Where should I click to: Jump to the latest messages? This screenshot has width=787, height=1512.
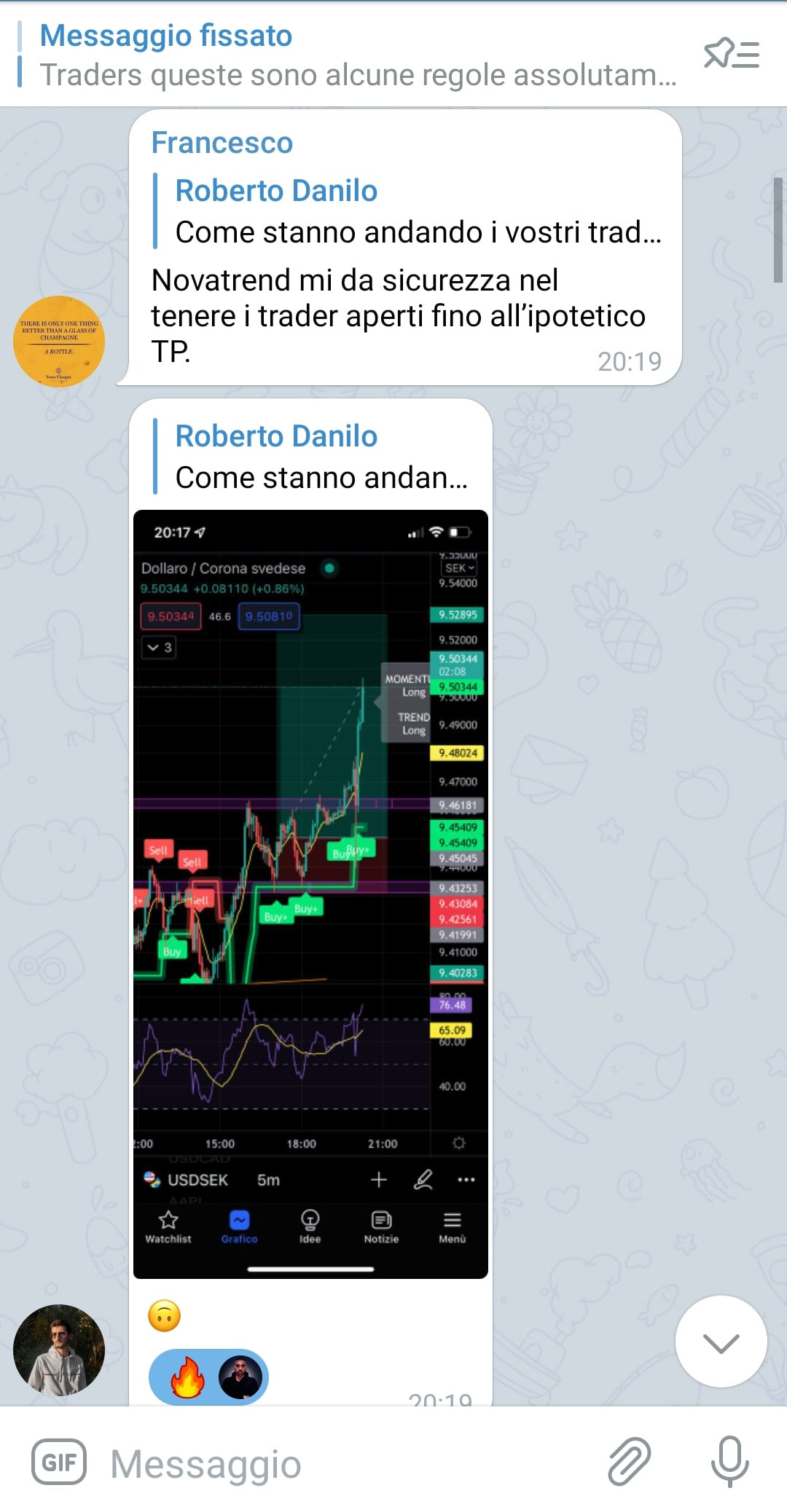[721, 1341]
